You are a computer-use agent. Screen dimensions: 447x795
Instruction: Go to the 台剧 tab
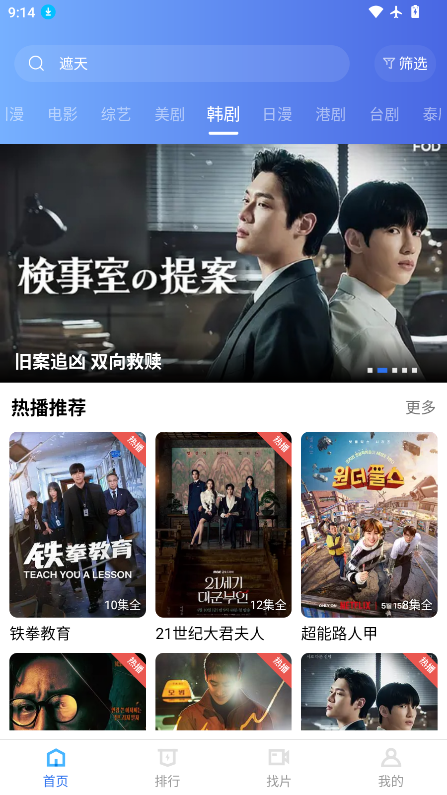(384, 114)
